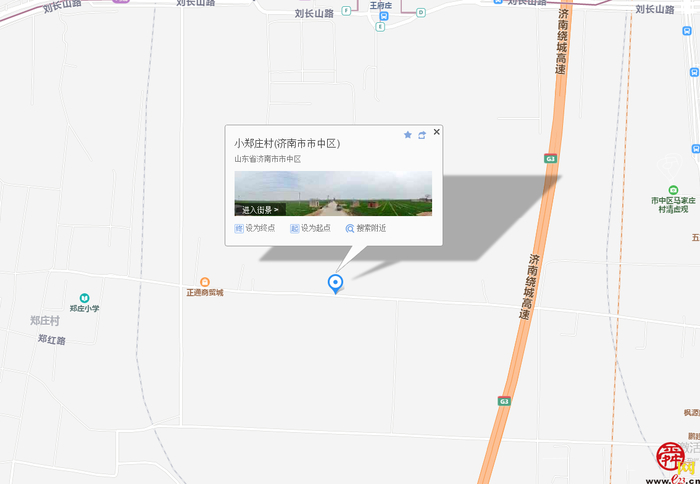Open 市中区马家庄村消虚观 place marker
The image size is (700, 484).
[x=670, y=188]
